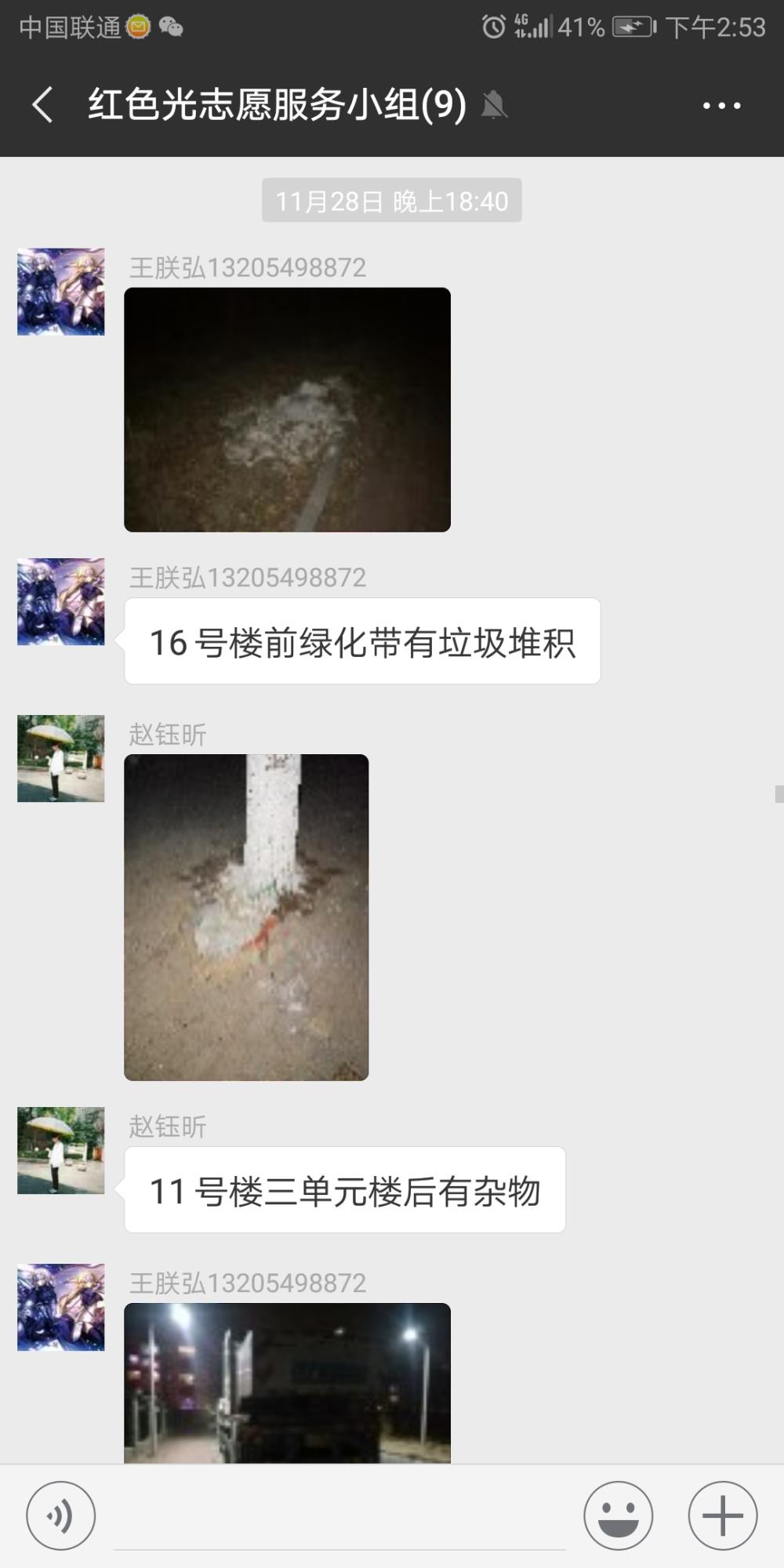Viewport: 784px width, 1568px height.
Task: Switch to voice message input
Action: 61,1515
